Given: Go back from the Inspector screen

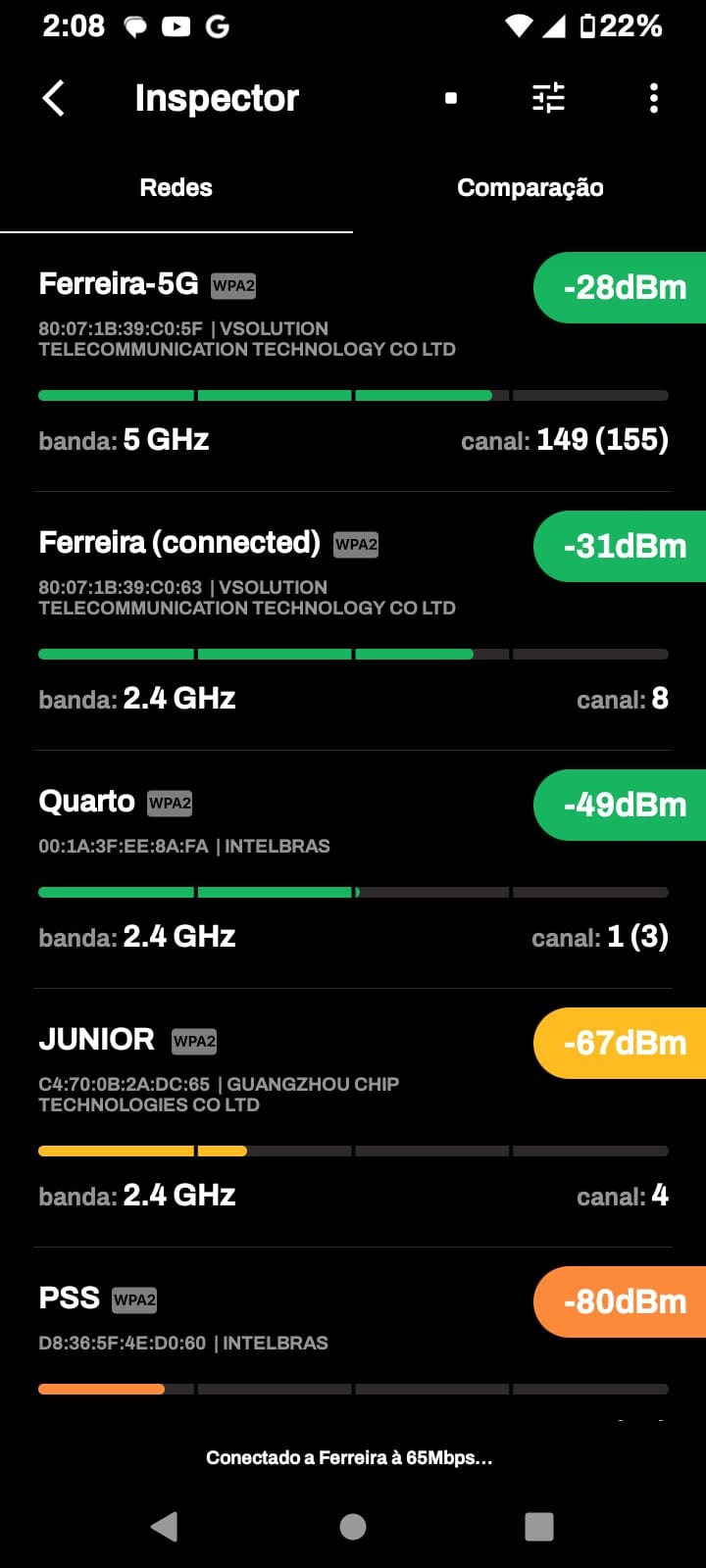Looking at the screenshot, I should tap(55, 98).
